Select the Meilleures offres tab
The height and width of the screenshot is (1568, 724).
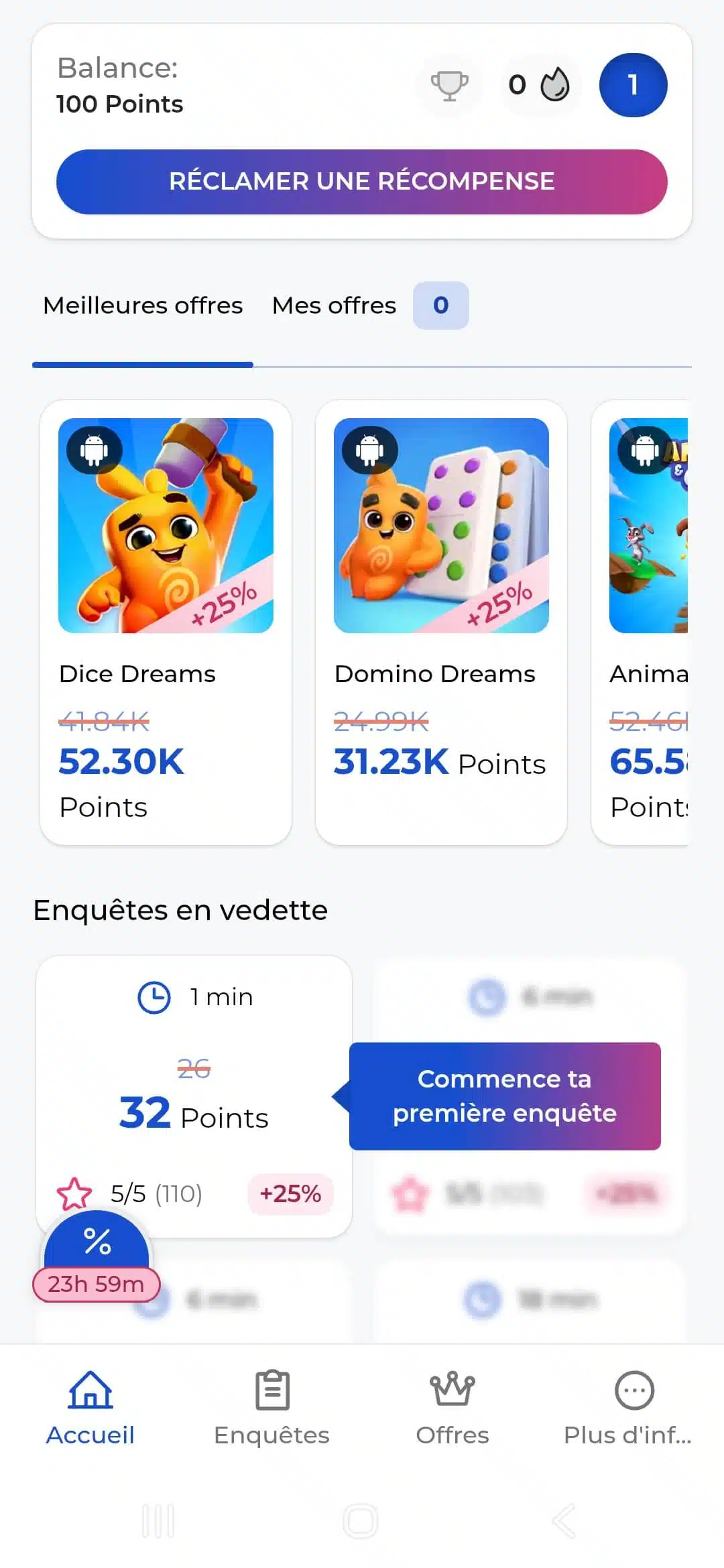[143, 305]
